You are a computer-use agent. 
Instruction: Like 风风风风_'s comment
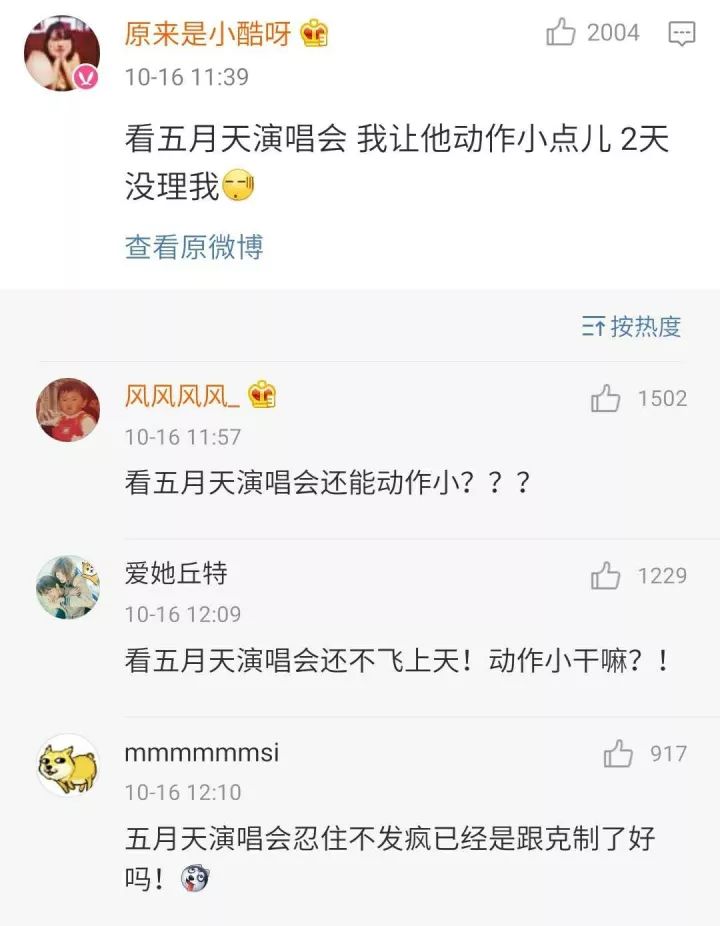606,399
